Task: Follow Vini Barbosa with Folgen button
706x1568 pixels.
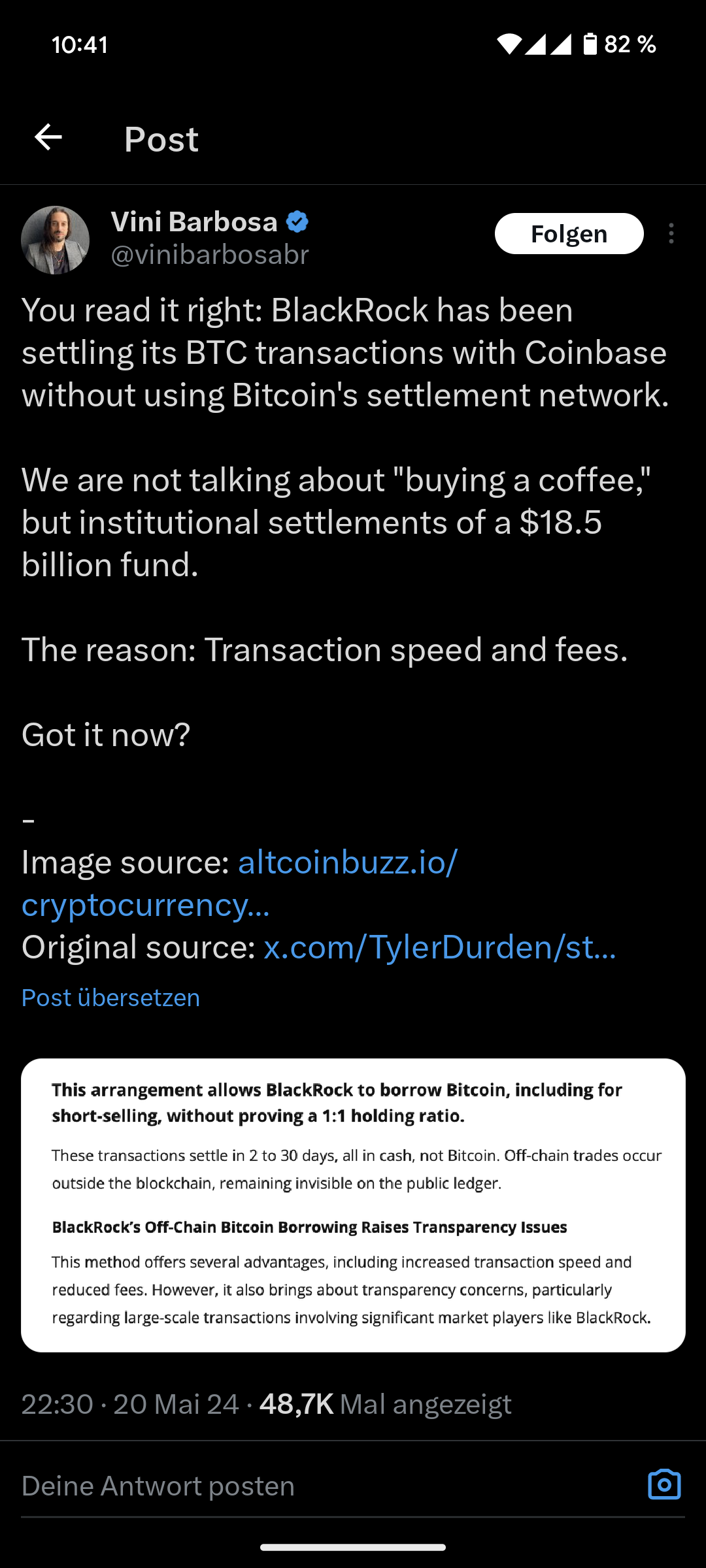Action: coord(569,234)
